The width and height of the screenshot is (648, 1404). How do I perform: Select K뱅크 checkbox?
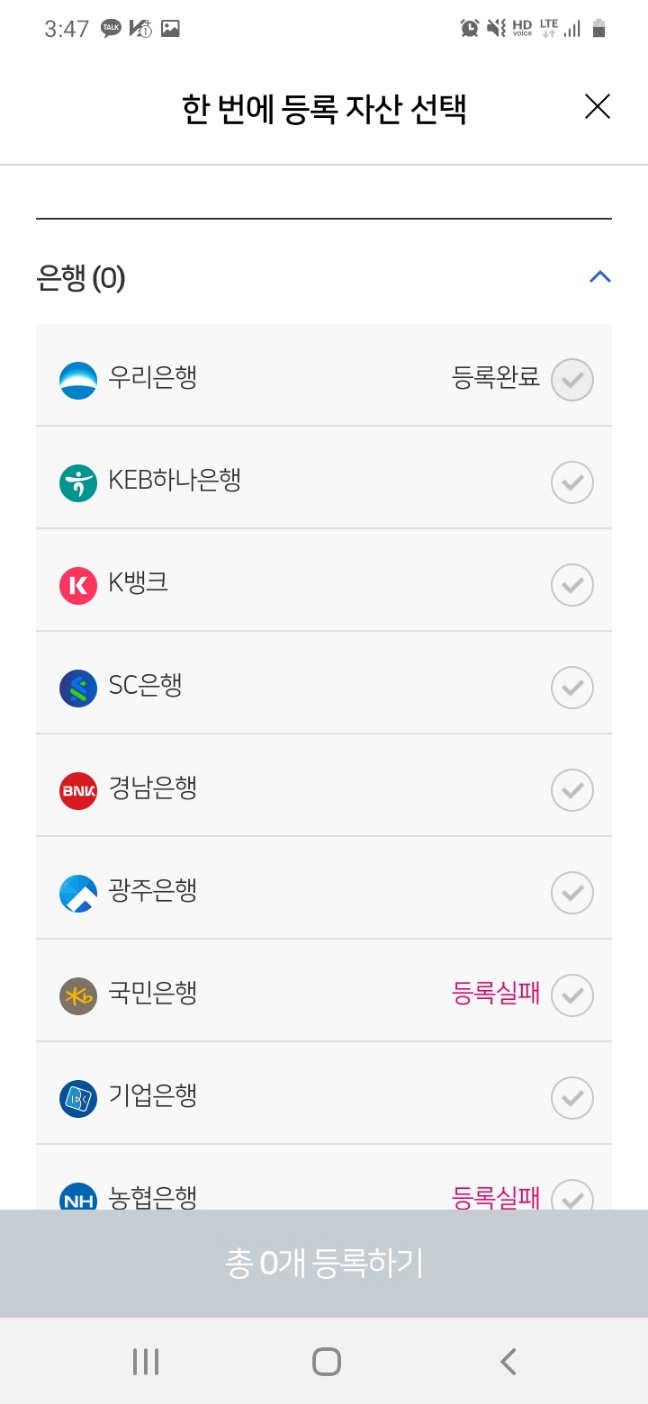point(572,585)
